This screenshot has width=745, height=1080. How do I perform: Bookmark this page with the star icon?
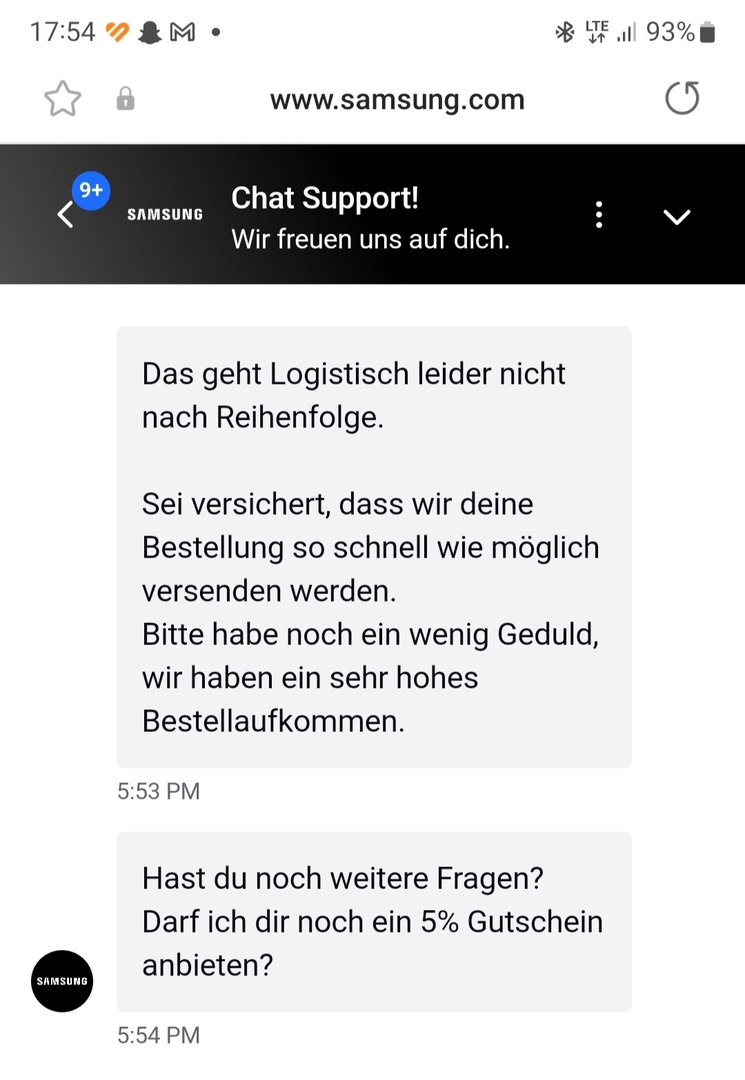click(62, 99)
